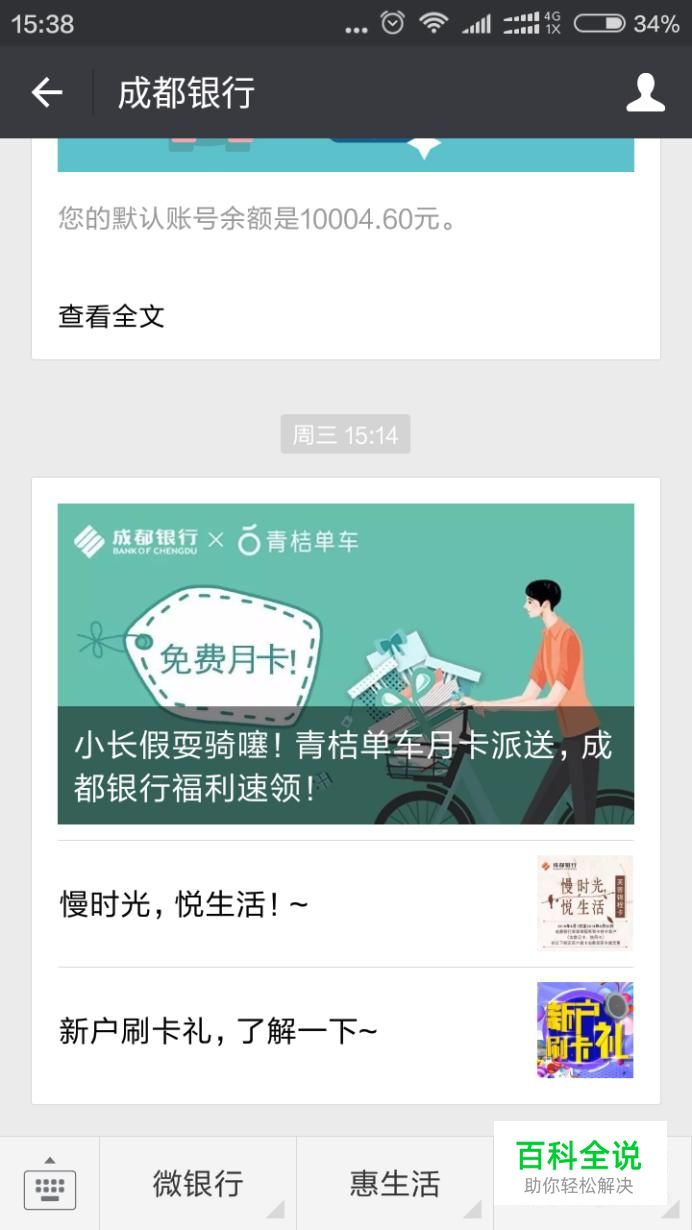Expand the 微银行 menu
692x1230 pixels.
point(198,1184)
